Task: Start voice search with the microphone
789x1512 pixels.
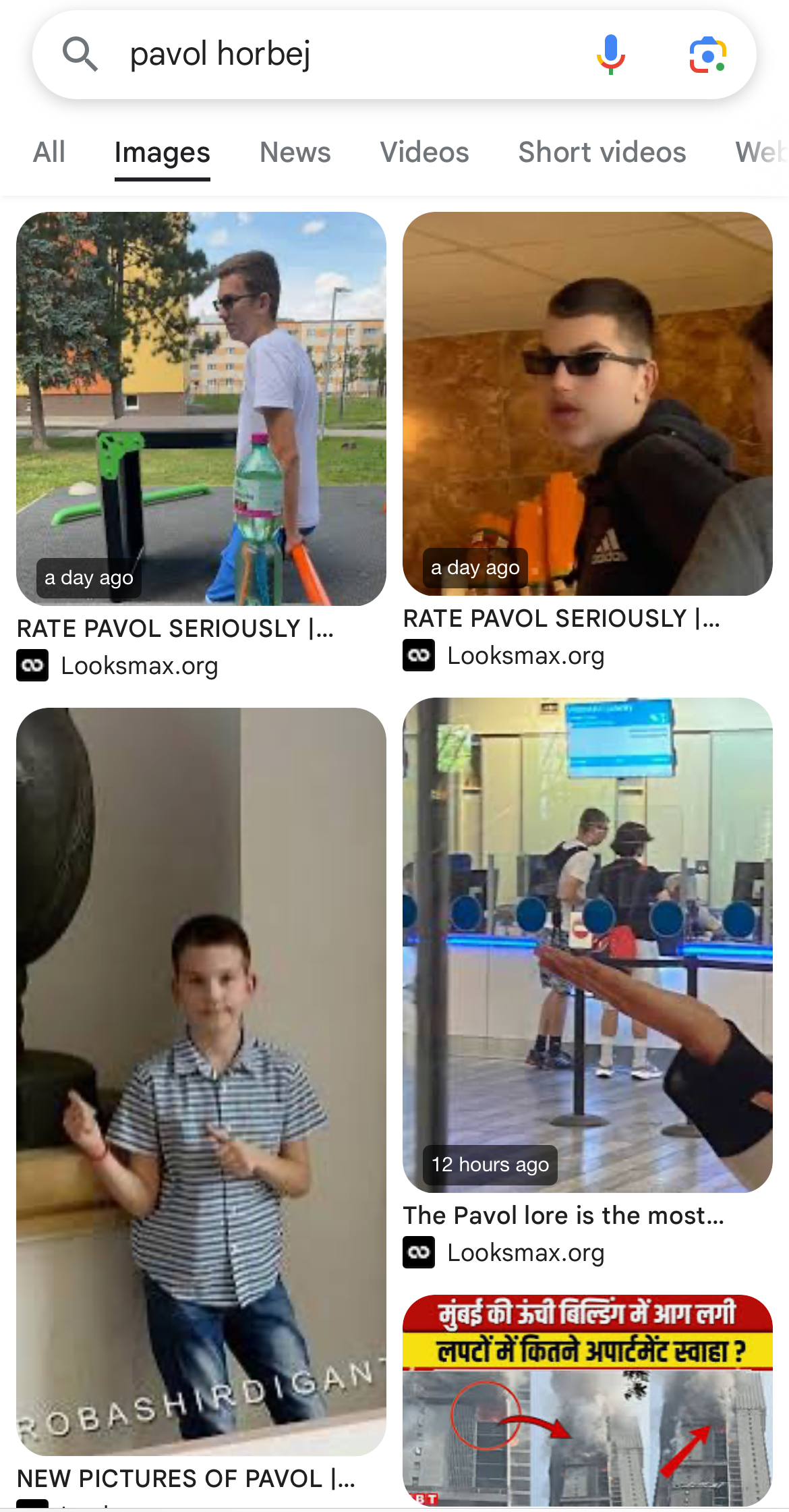Action: point(611,54)
